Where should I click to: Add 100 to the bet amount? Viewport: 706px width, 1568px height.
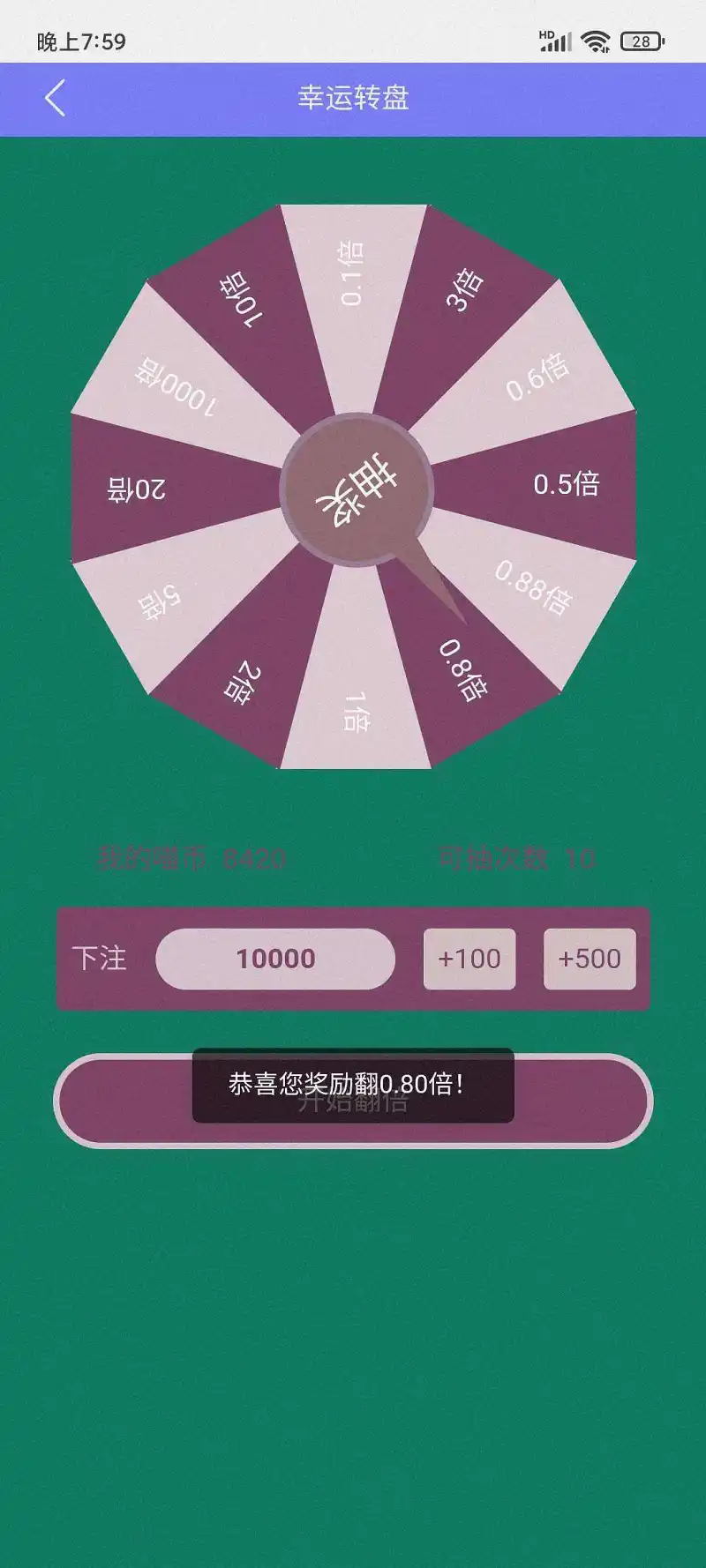tap(469, 959)
